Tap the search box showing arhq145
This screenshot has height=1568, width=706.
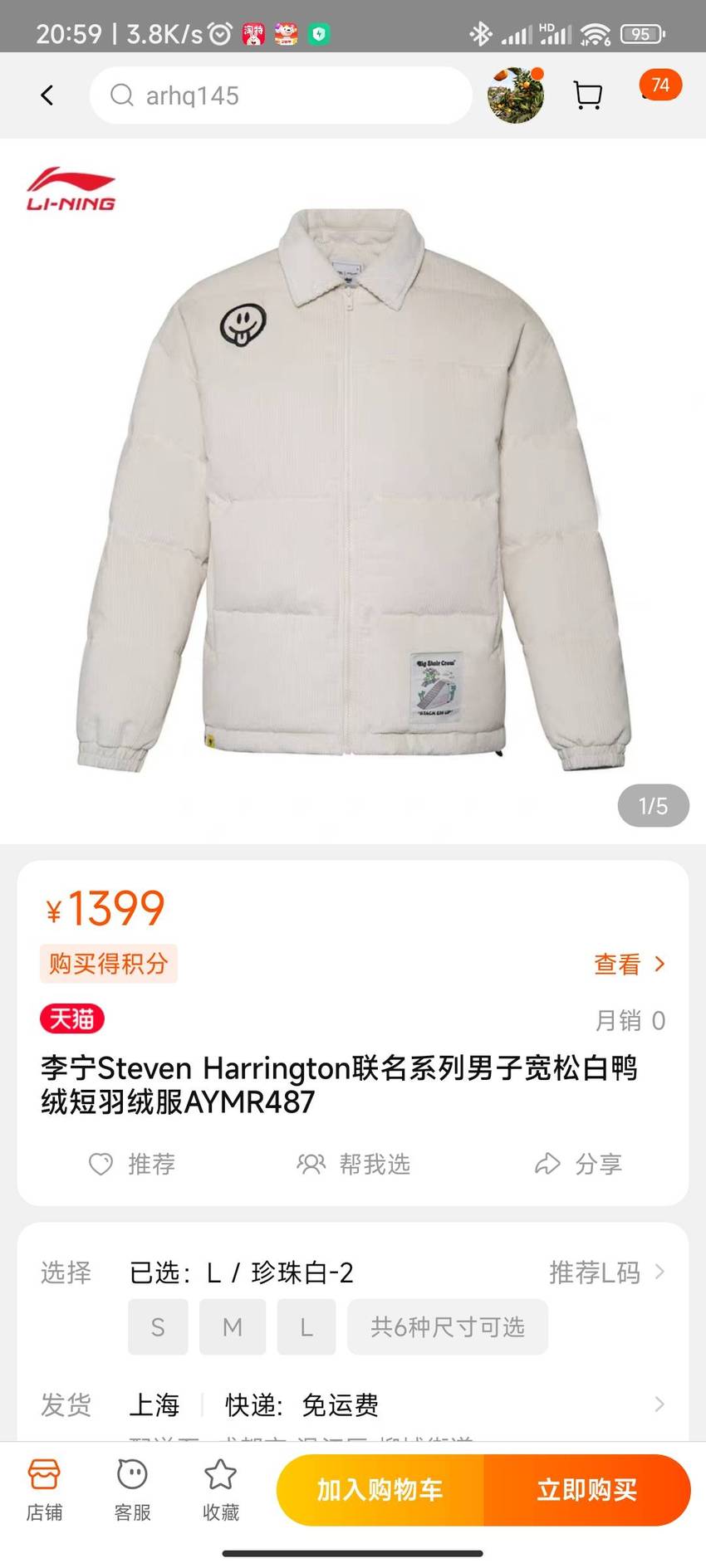(281, 95)
